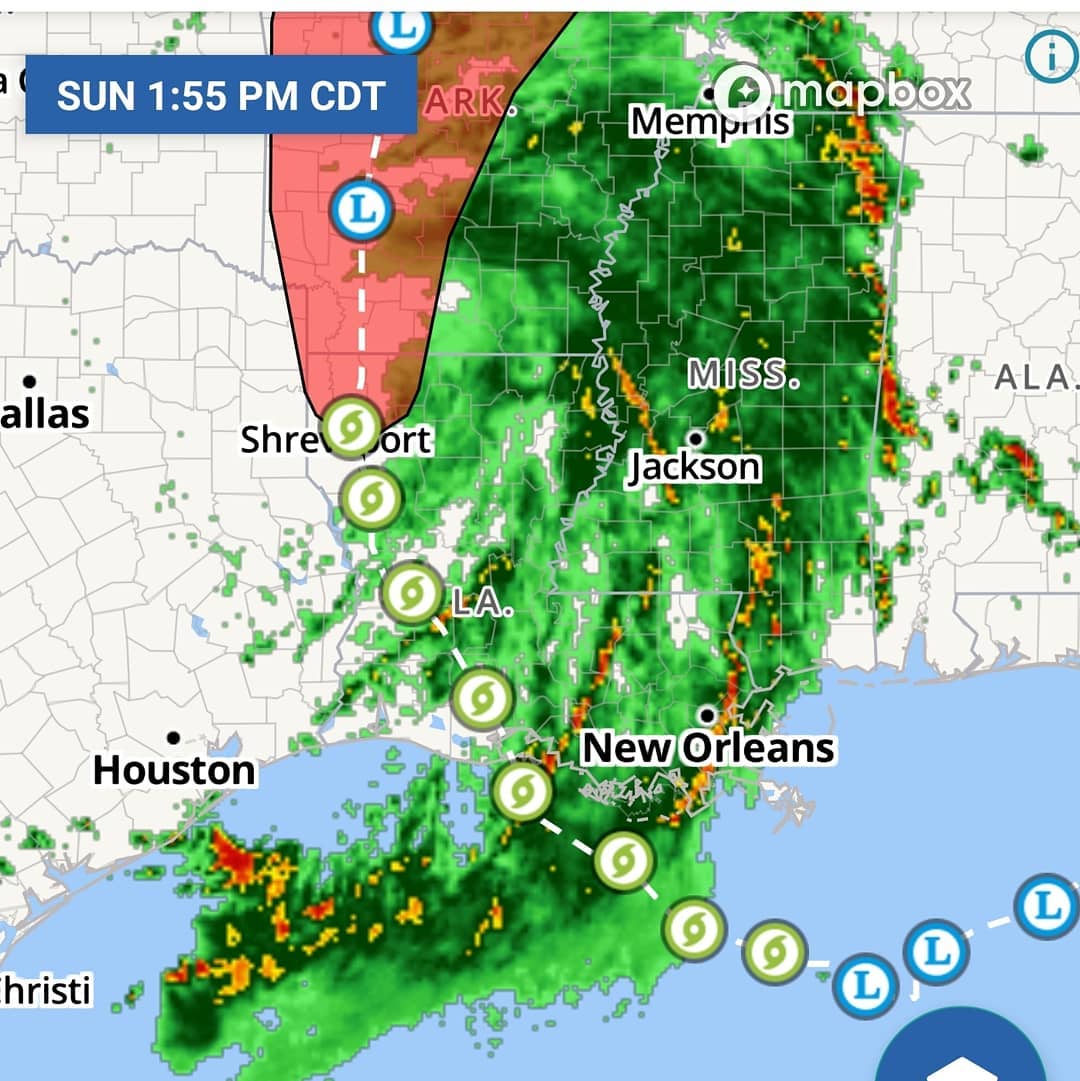The image size is (1080, 1081).
Task: Open the map info icon
Action: pyautogui.click(x=1052, y=55)
